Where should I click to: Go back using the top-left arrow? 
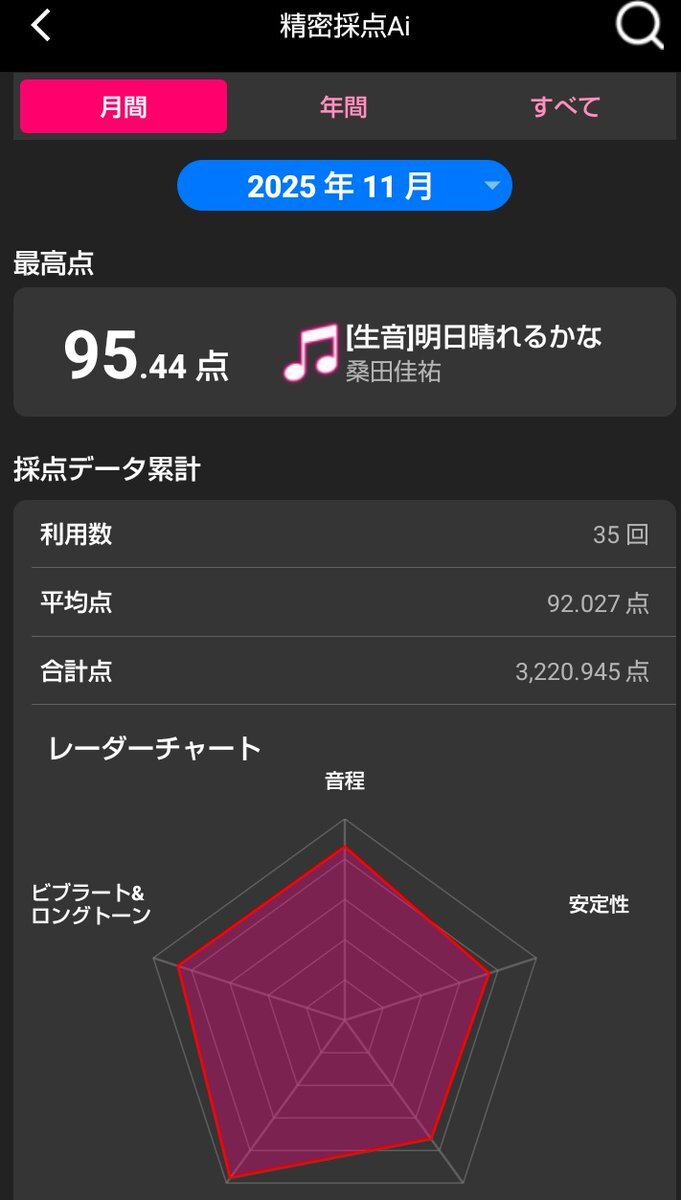pyautogui.click(x=41, y=27)
